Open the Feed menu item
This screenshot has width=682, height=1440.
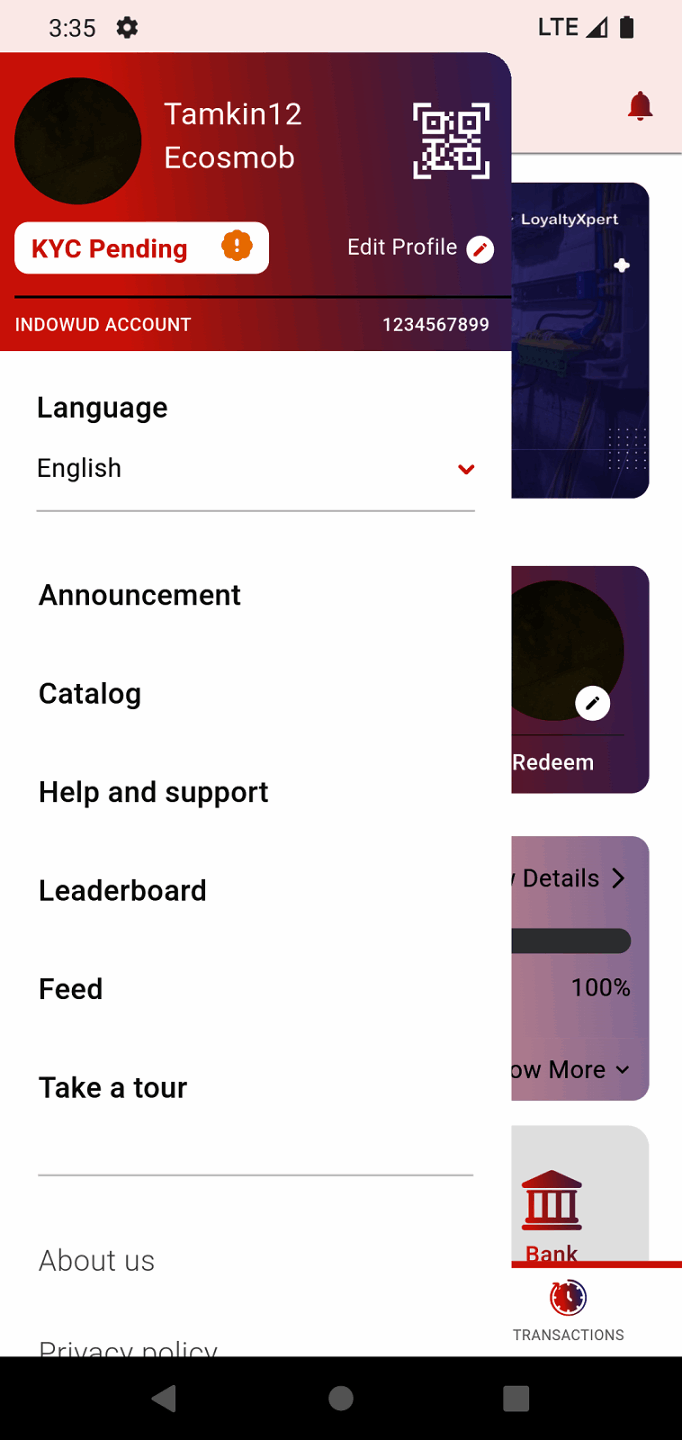(x=71, y=989)
